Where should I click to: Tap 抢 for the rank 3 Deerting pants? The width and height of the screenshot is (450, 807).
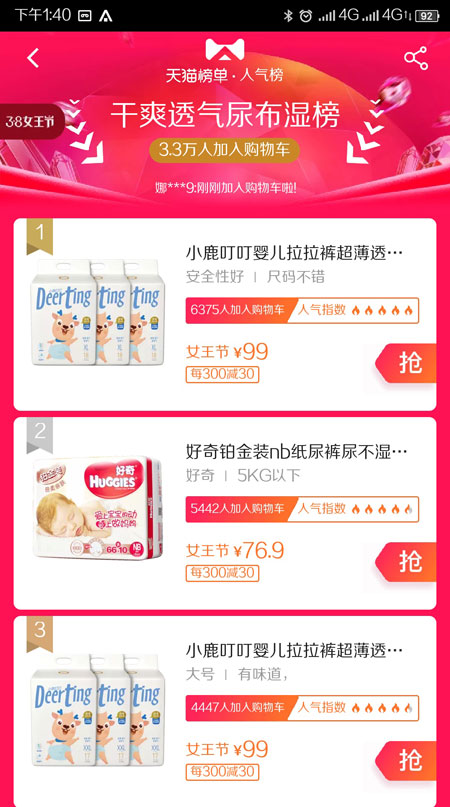(x=406, y=761)
